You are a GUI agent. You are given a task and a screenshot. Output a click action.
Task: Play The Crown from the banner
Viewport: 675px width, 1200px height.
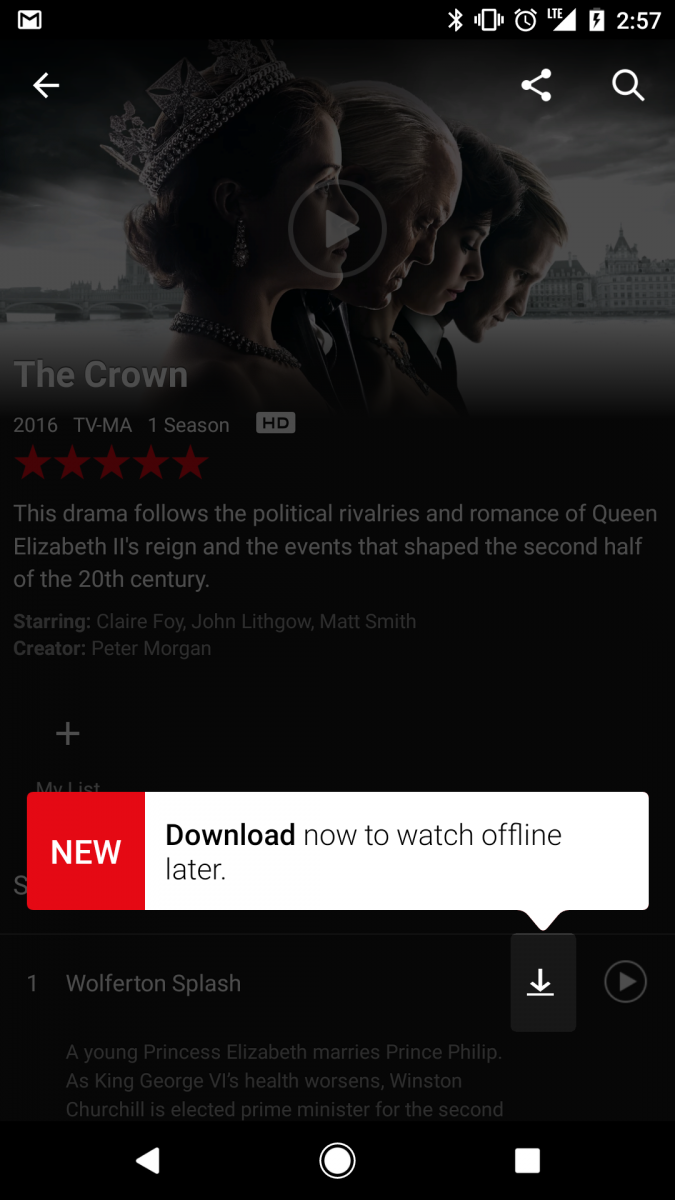click(x=337, y=229)
